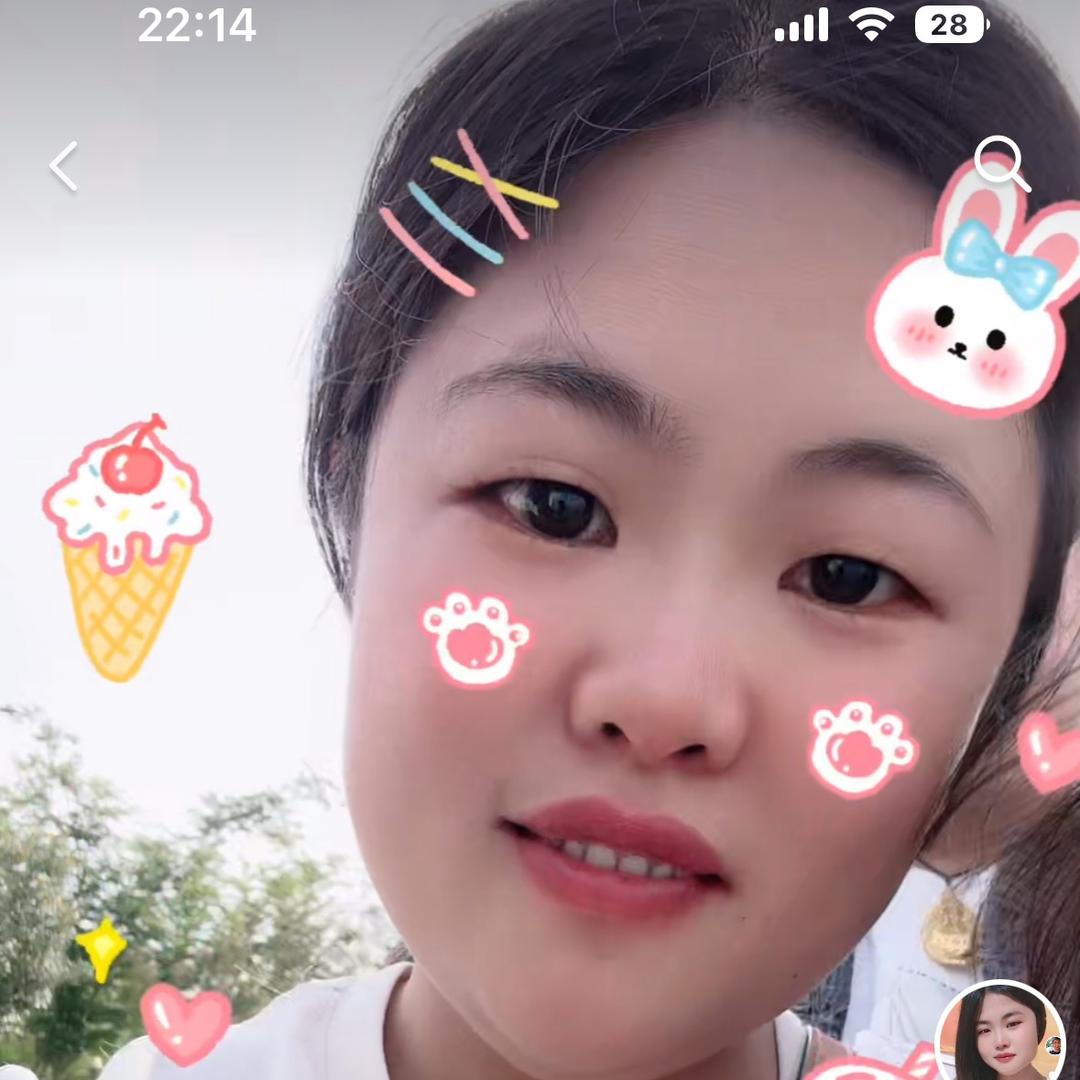Go back using the top-left arrow
1080x1080 pixels.
pyautogui.click(x=64, y=166)
